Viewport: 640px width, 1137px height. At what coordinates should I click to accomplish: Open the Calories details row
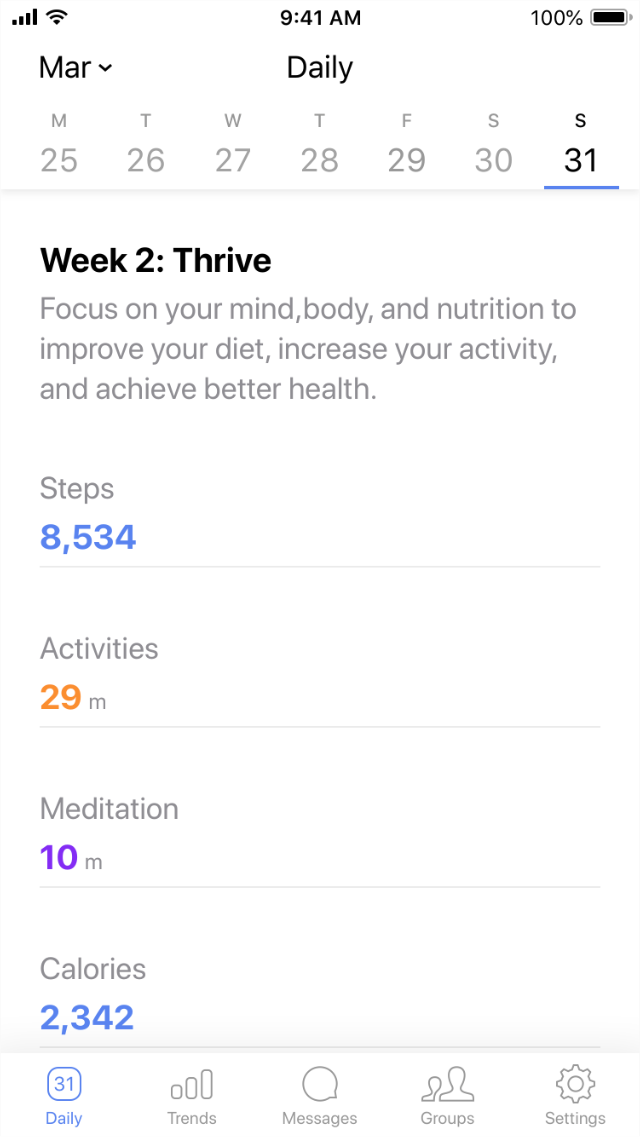(x=320, y=995)
